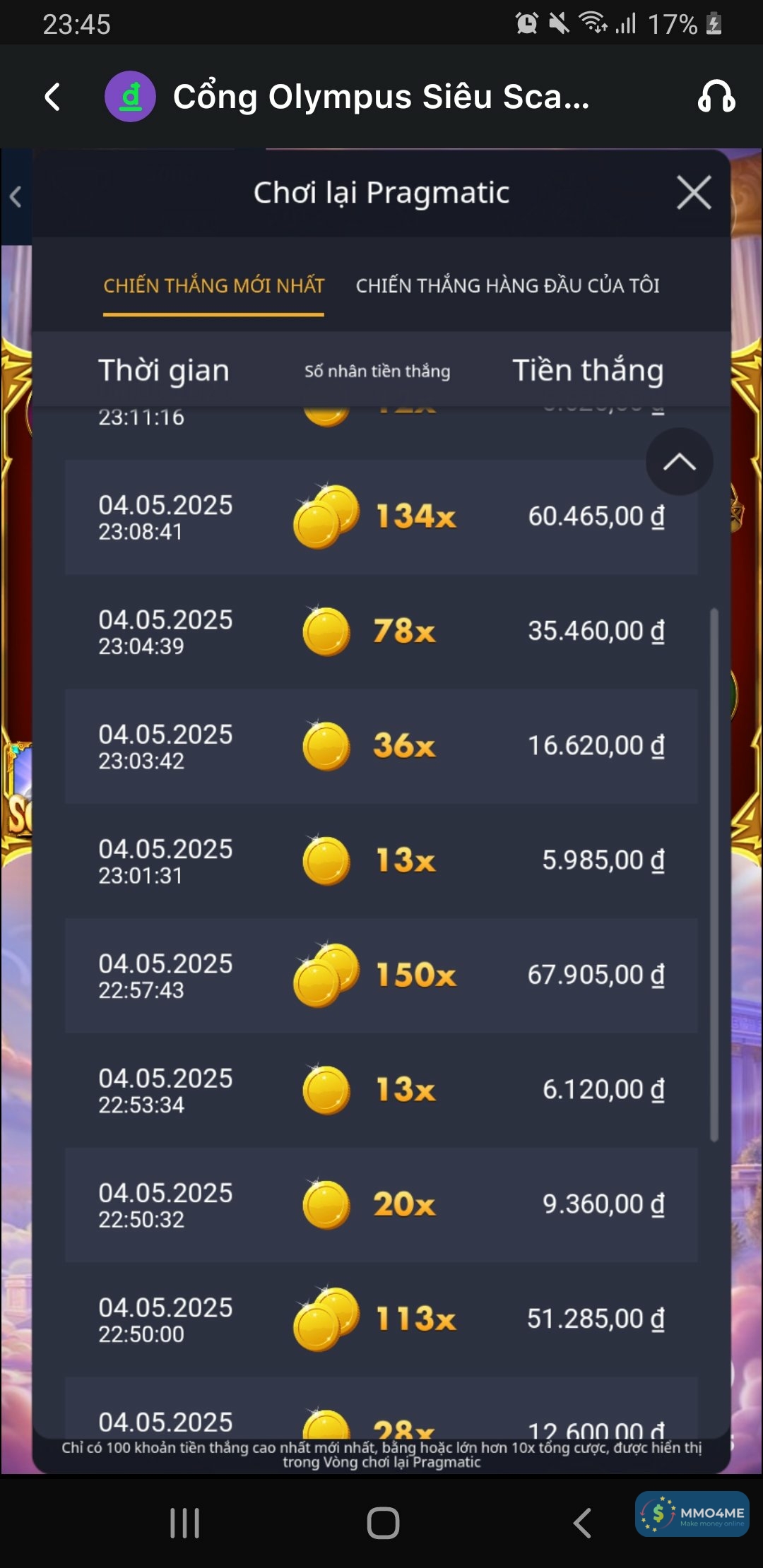Image resolution: width=763 pixels, height=1568 pixels.
Task: Open the 13x win replay at 22:53:34
Action: [381, 1090]
